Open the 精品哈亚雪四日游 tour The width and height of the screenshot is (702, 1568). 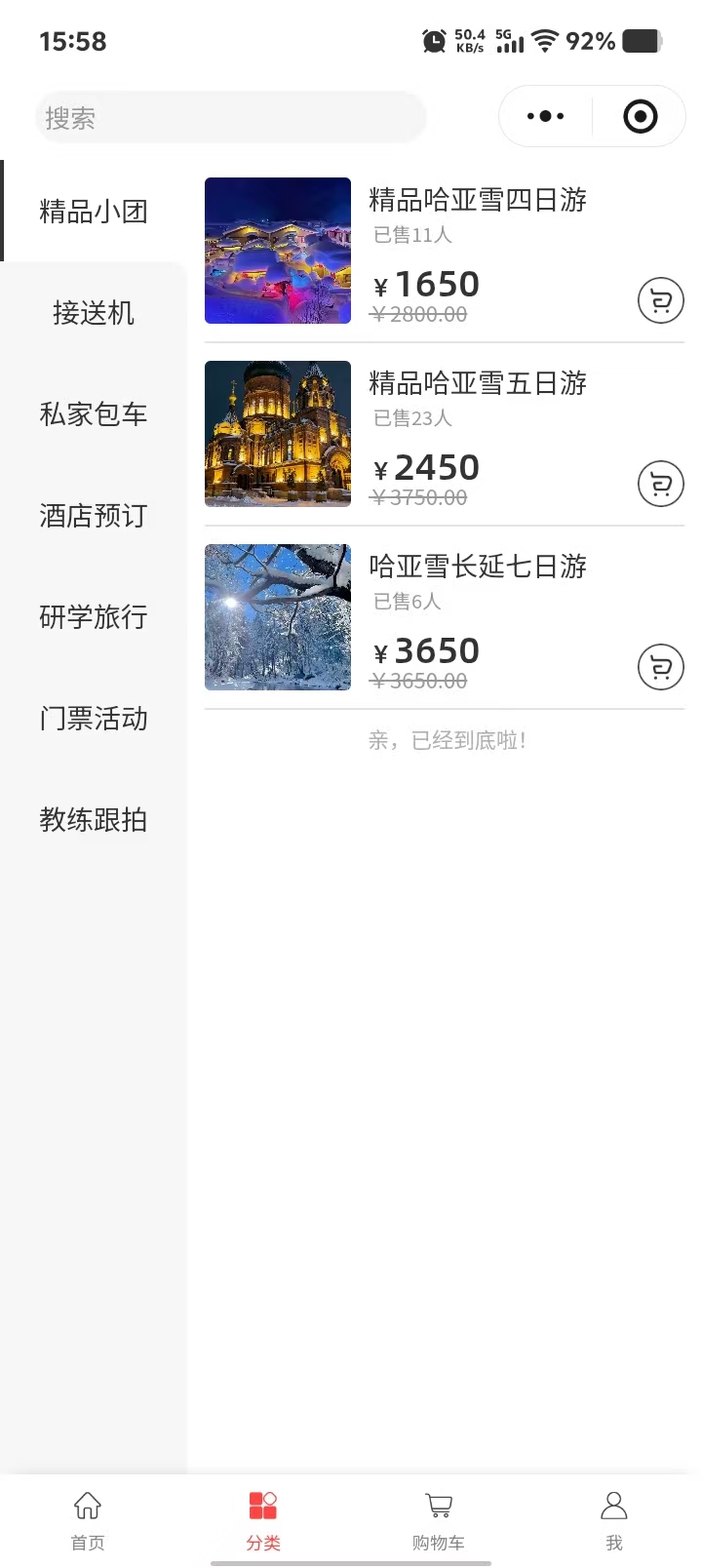coord(477,201)
